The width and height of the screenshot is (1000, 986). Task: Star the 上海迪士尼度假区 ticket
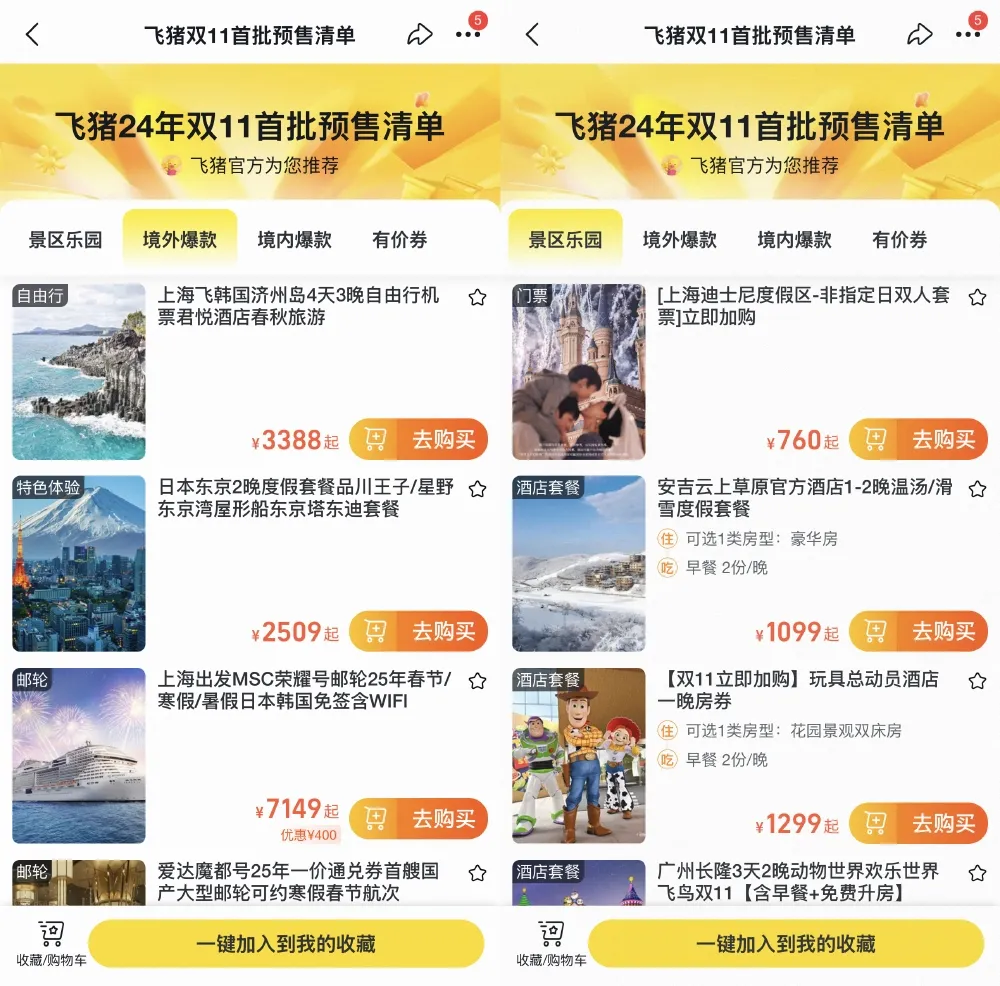(977, 297)
